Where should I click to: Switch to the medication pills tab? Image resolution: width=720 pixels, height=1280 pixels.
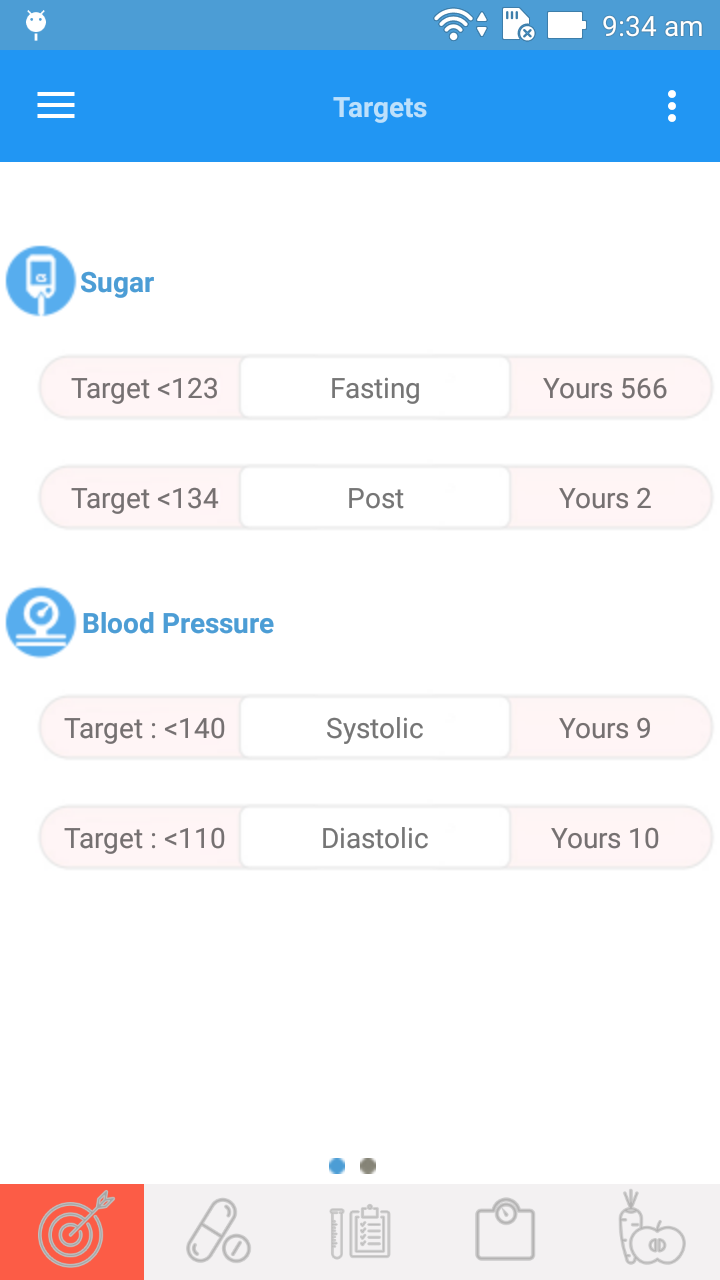(218, 1231)
